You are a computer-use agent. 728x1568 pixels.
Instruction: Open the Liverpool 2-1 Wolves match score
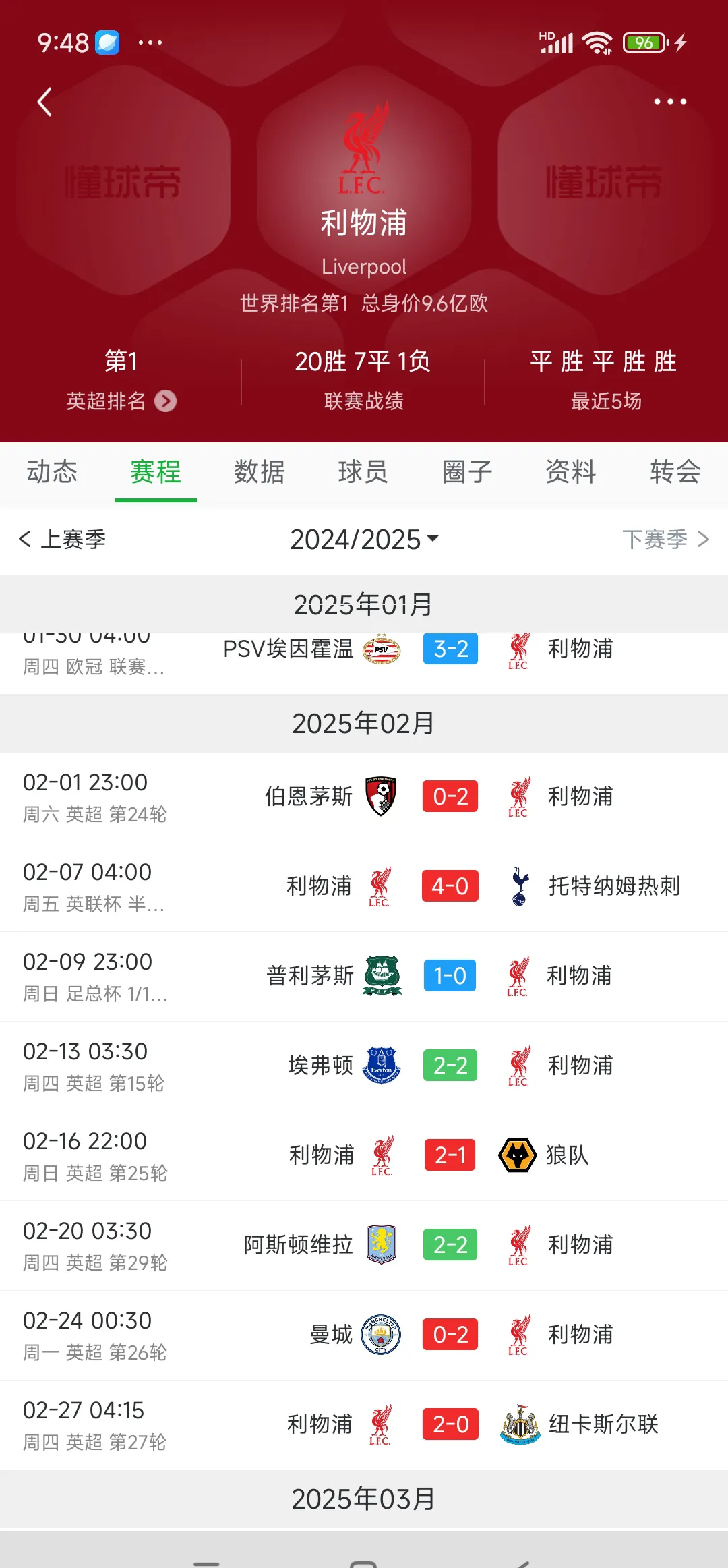point(450,1155)
